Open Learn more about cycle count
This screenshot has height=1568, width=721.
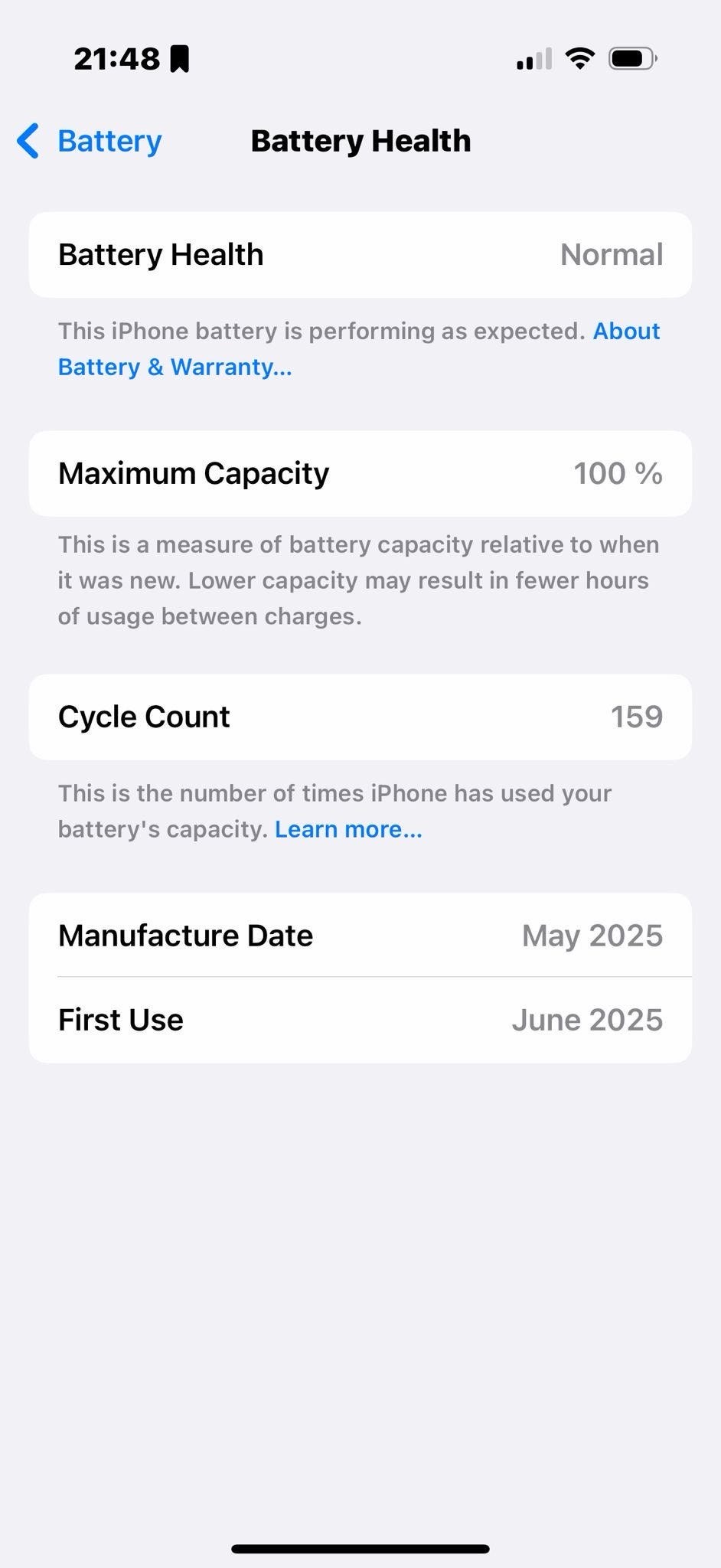[x=348, y=829]
